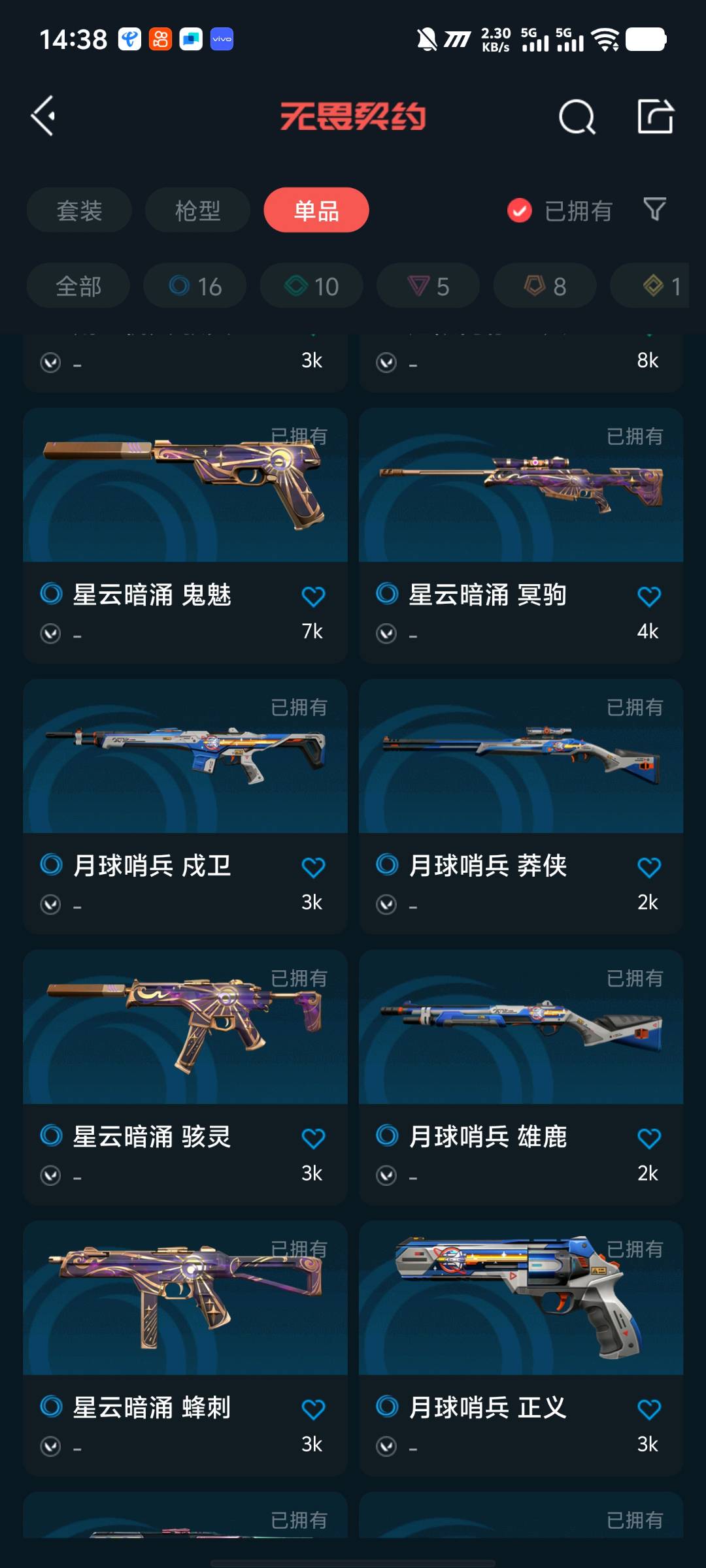Screen dimensions: 706x1568
Task: Filter by the green tier chip showing 10
Action: pyautogui.click(x=311, y=286)
